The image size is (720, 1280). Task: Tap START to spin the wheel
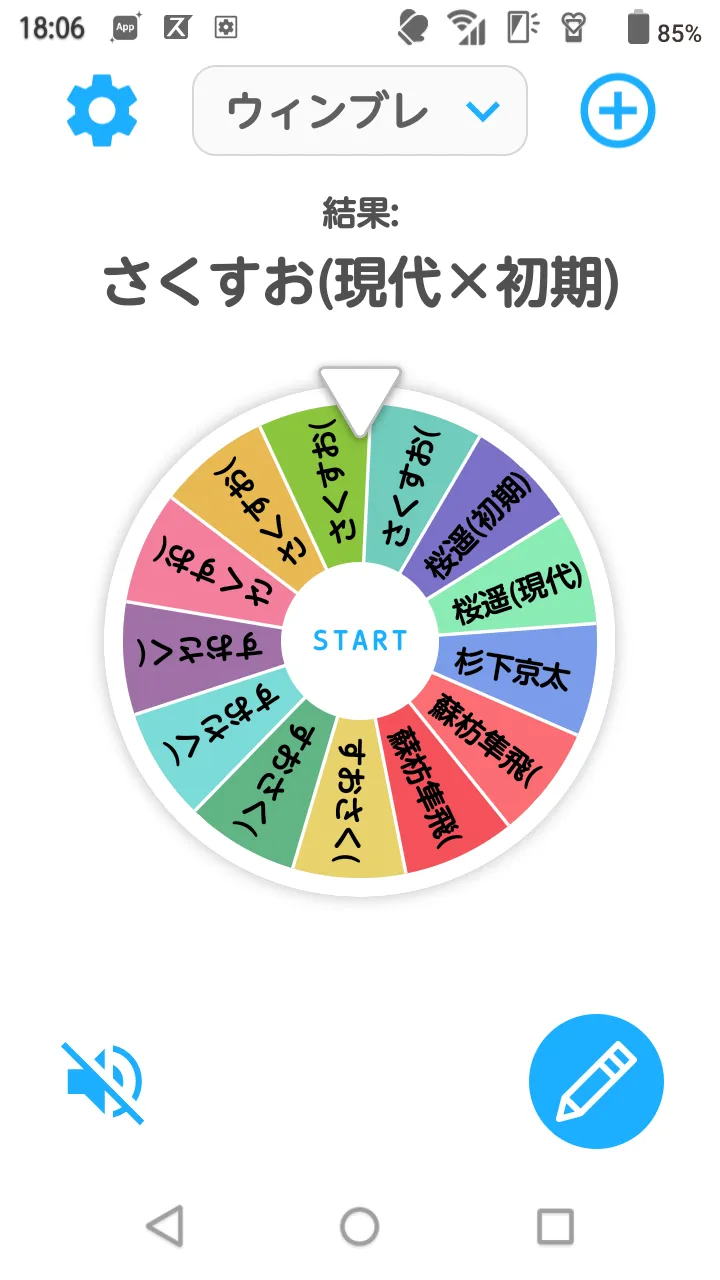click(x=360, y=640)
